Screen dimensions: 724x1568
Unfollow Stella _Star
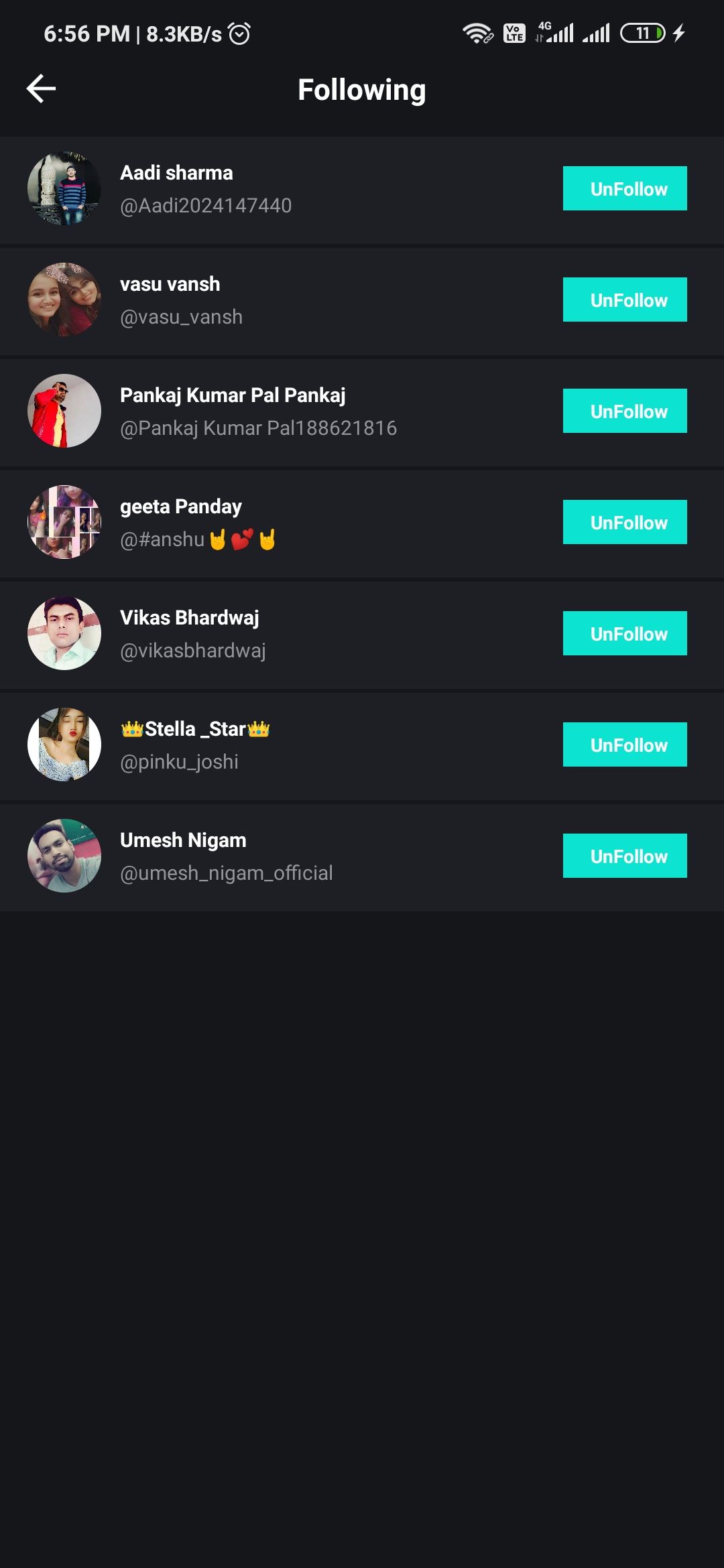pyautogui.click(x=625, y=744)
